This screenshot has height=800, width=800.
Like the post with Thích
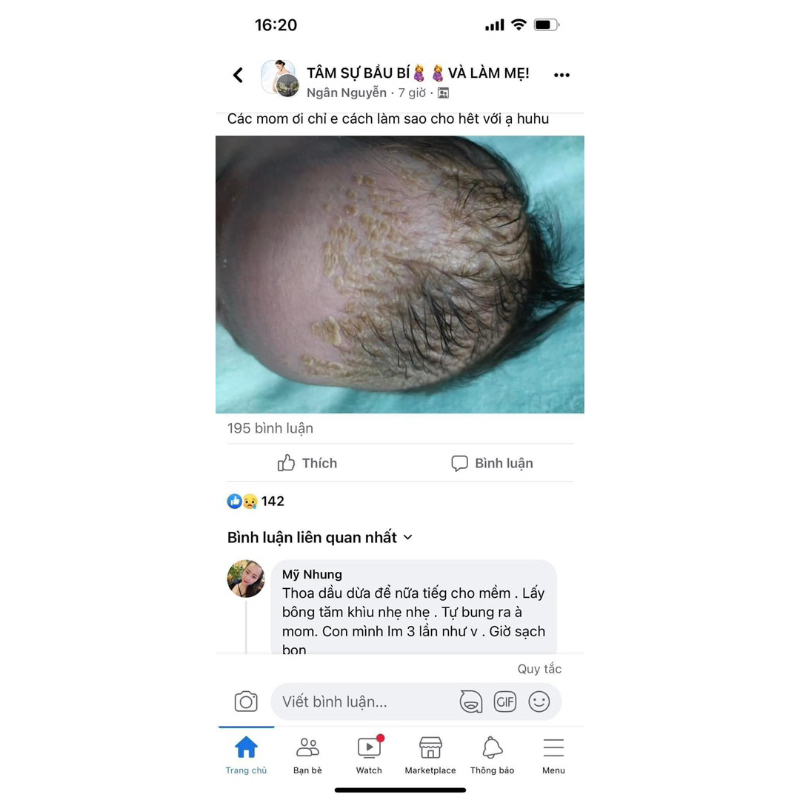(307, 463)
